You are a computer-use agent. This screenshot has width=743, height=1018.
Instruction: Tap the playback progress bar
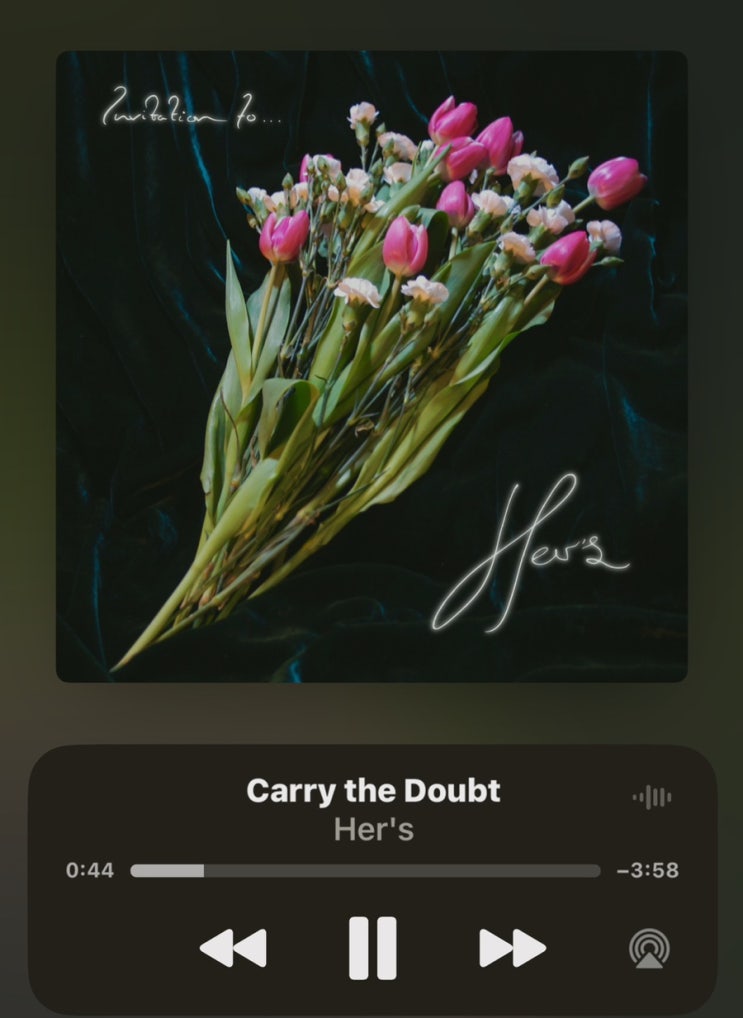[x=365, y=871]
